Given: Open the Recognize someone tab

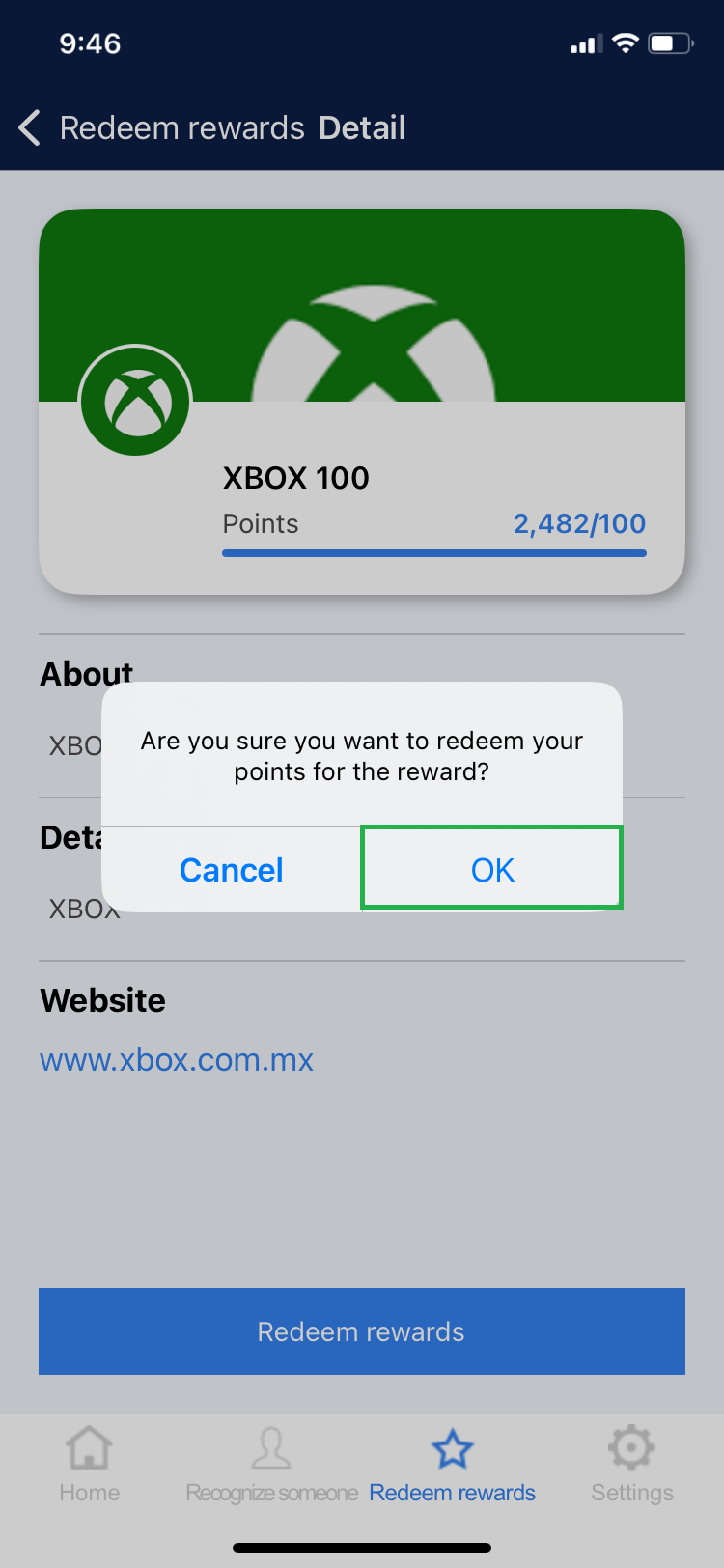Looking at the screenshot, I should 271,1465.
